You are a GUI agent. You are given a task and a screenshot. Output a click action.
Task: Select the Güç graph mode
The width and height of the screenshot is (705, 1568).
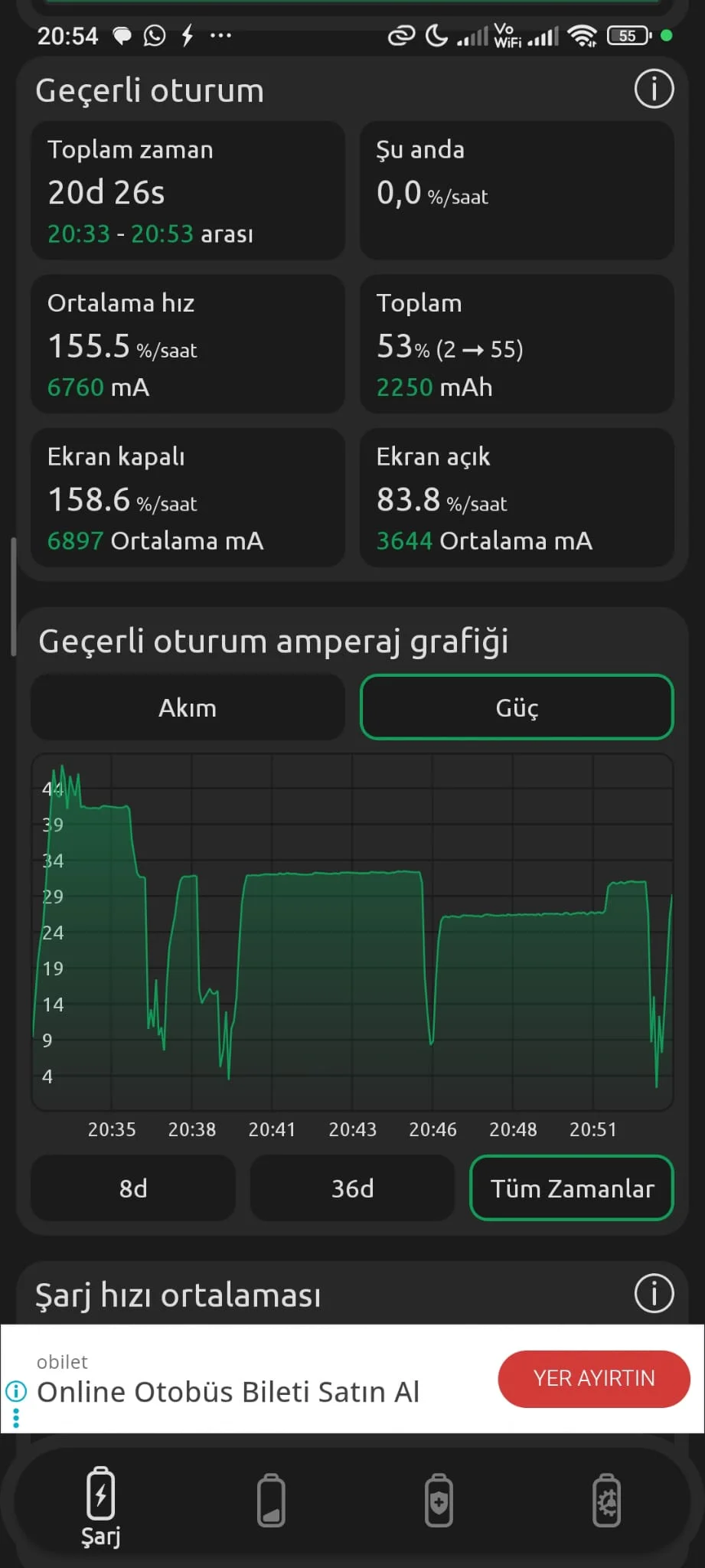(517, 707)
